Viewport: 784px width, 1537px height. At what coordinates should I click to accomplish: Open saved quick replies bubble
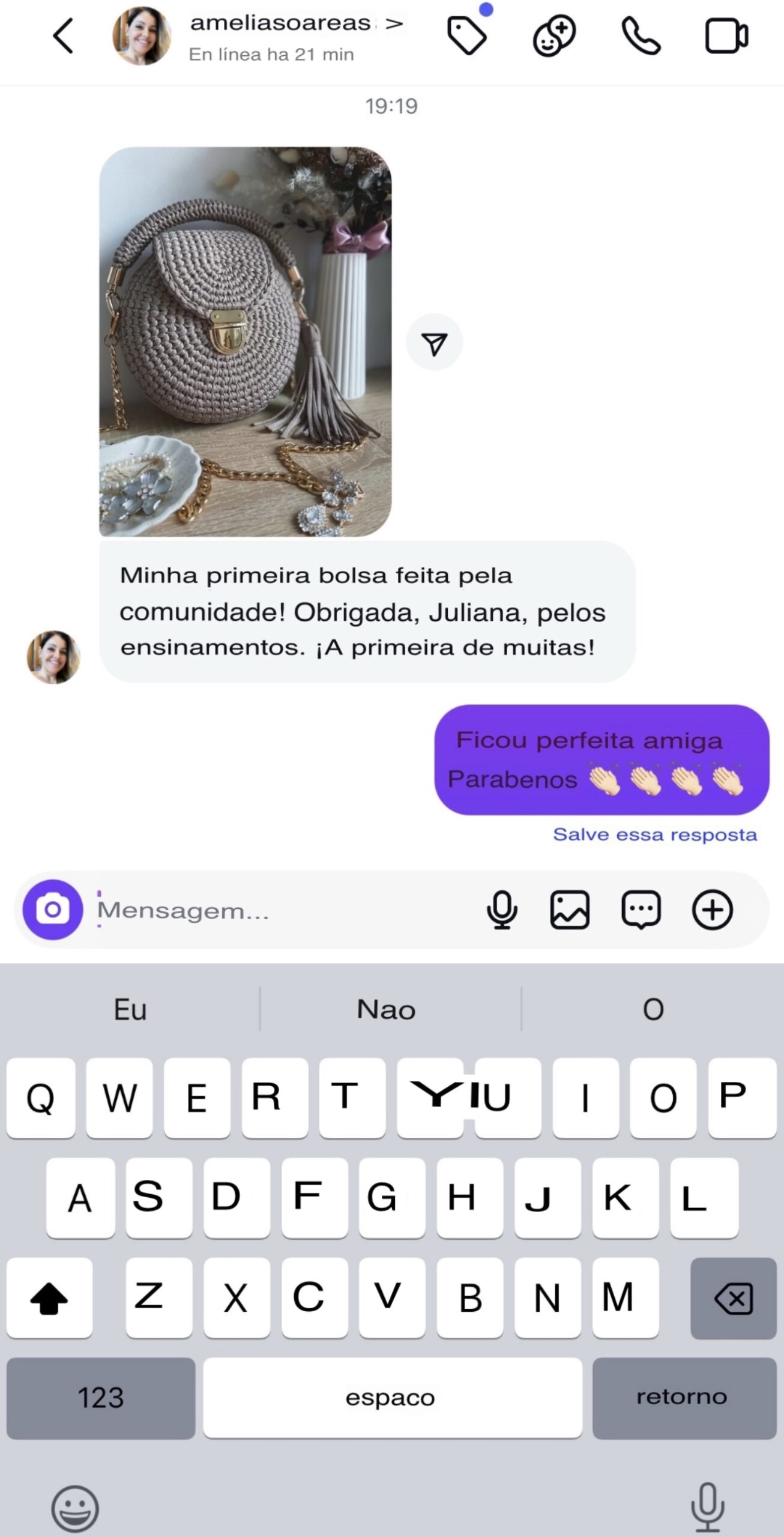[641, 910]
